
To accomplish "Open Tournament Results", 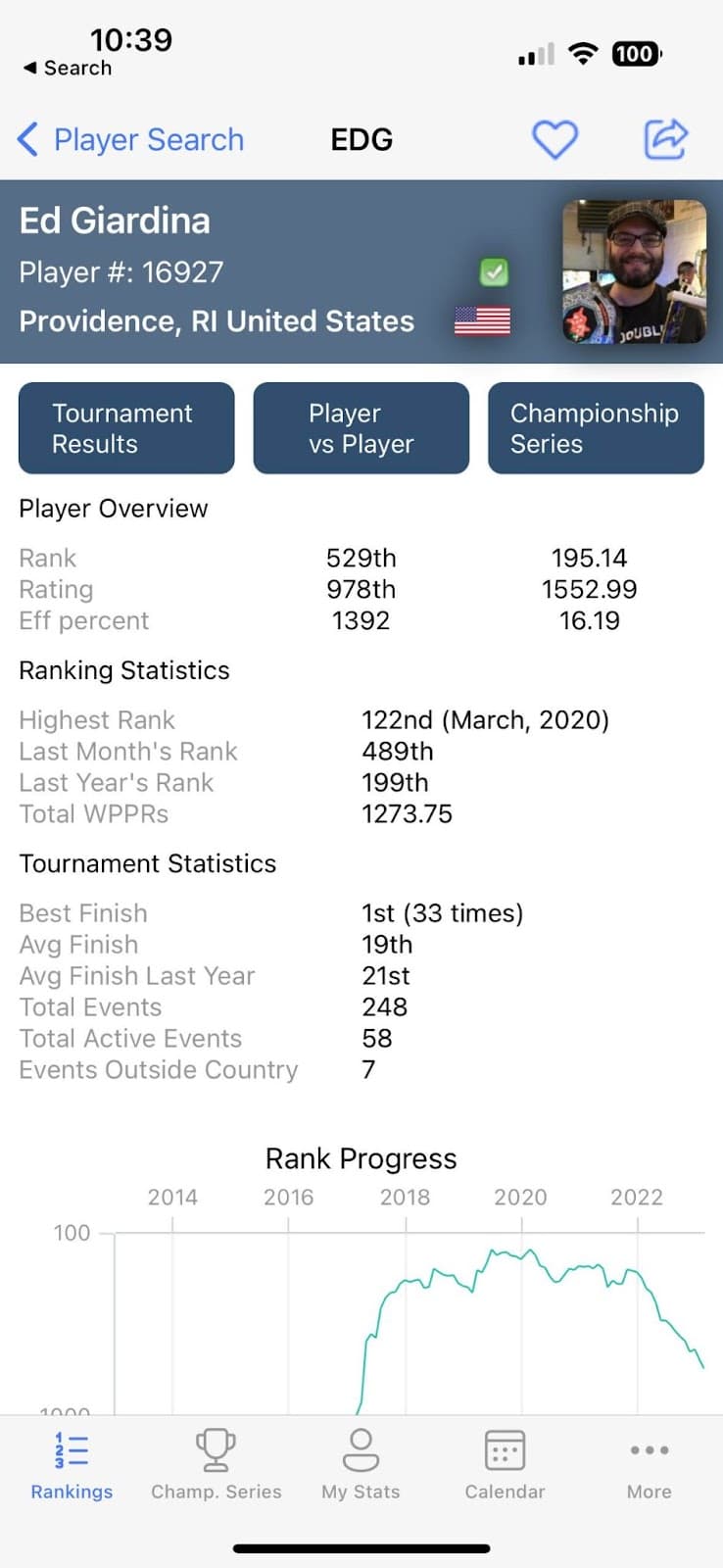I will coord(125,428).
